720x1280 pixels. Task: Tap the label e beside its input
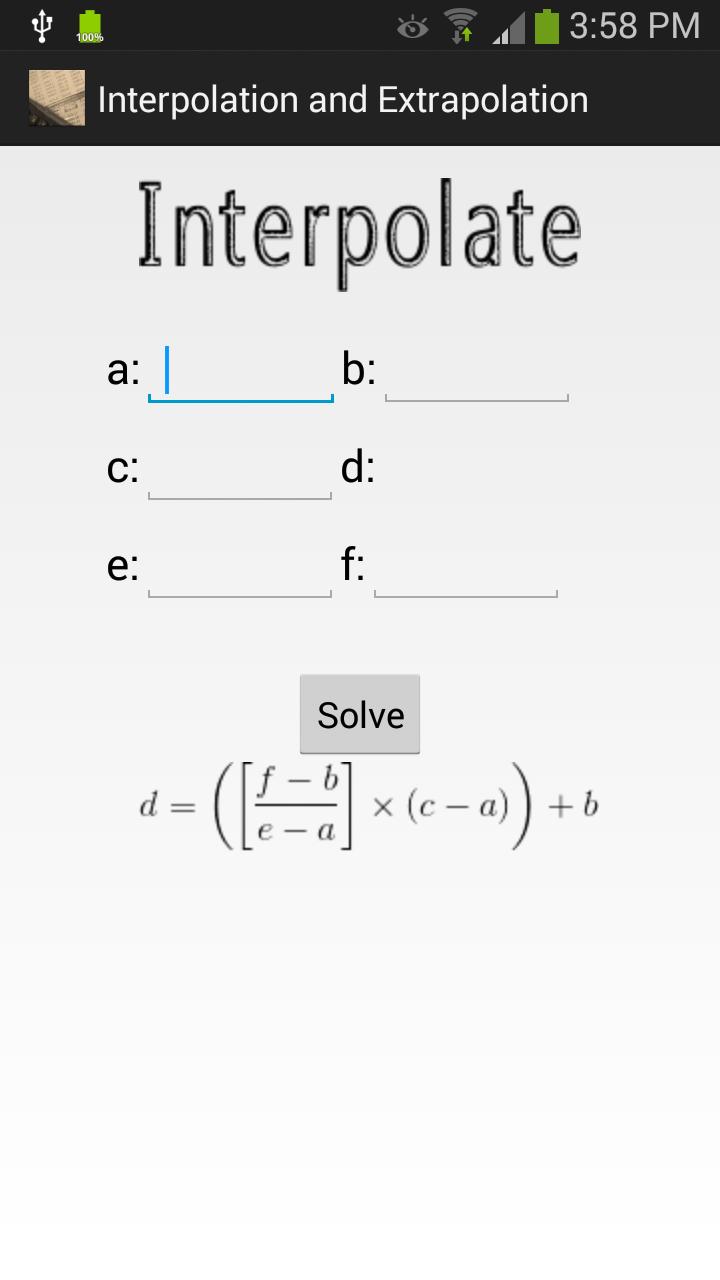(x=122, y=563)
